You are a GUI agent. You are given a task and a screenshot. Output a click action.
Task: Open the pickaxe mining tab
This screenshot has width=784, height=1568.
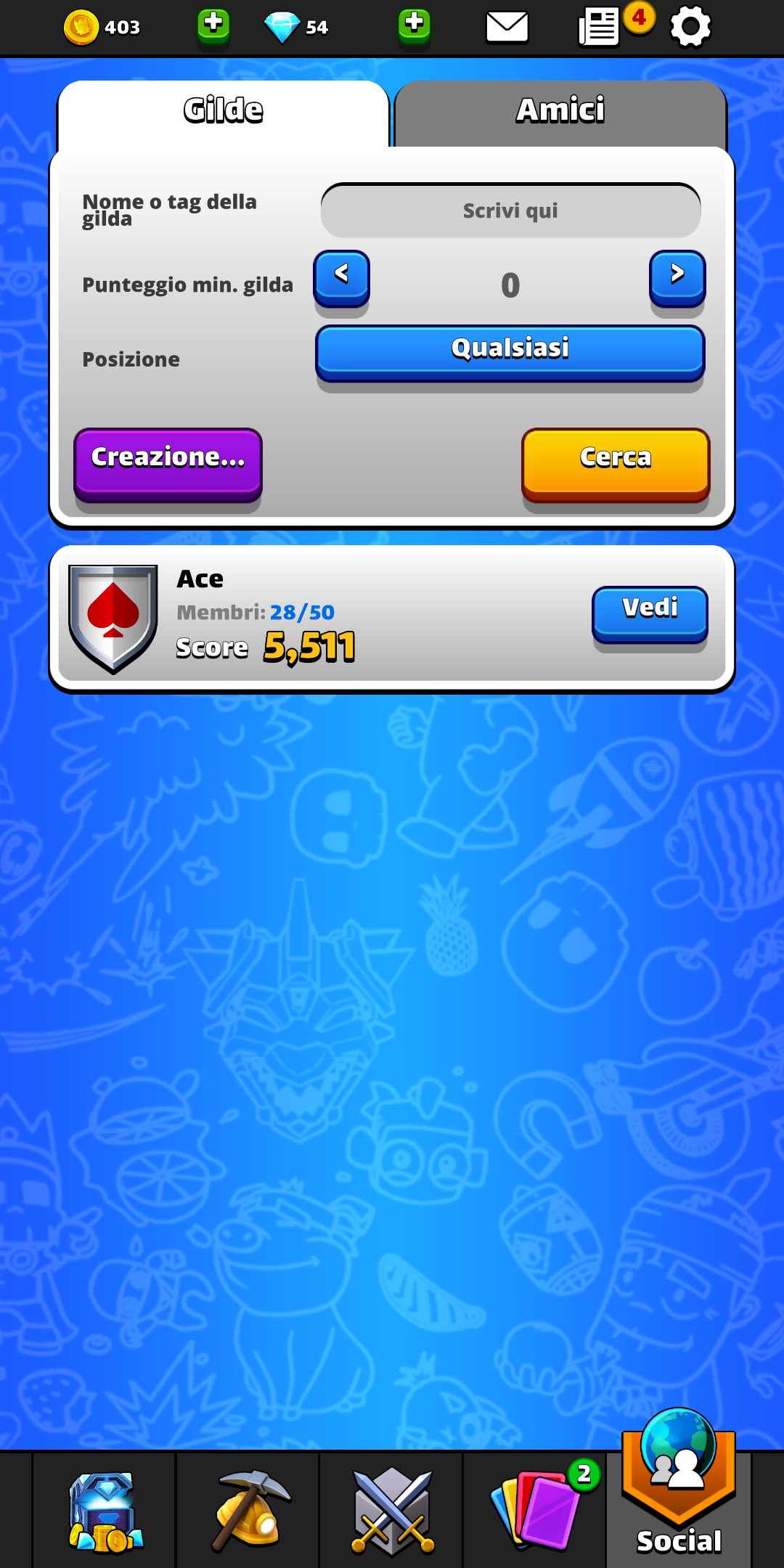coord(248,1511)
